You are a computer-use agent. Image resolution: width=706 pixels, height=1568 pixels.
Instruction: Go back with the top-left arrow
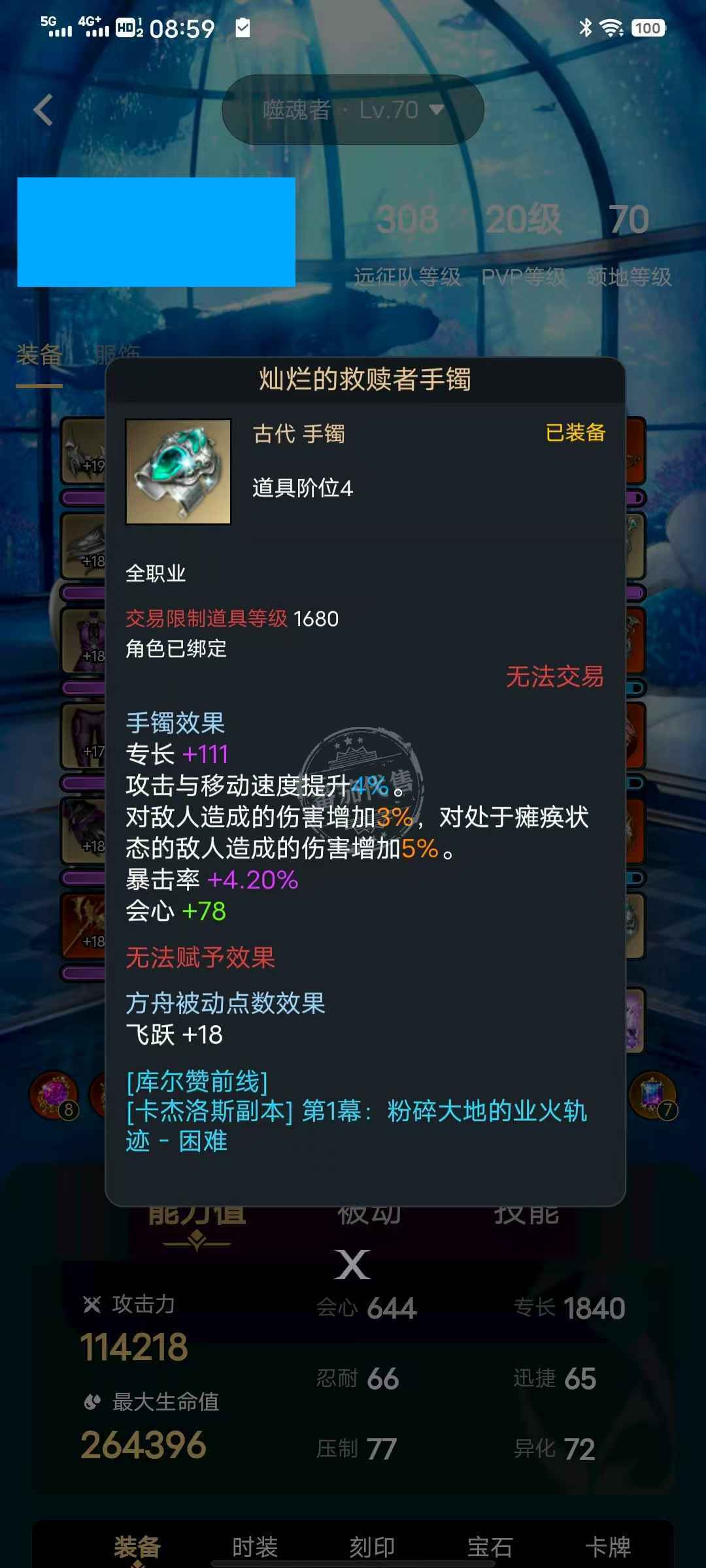click(x=43, y=110)
